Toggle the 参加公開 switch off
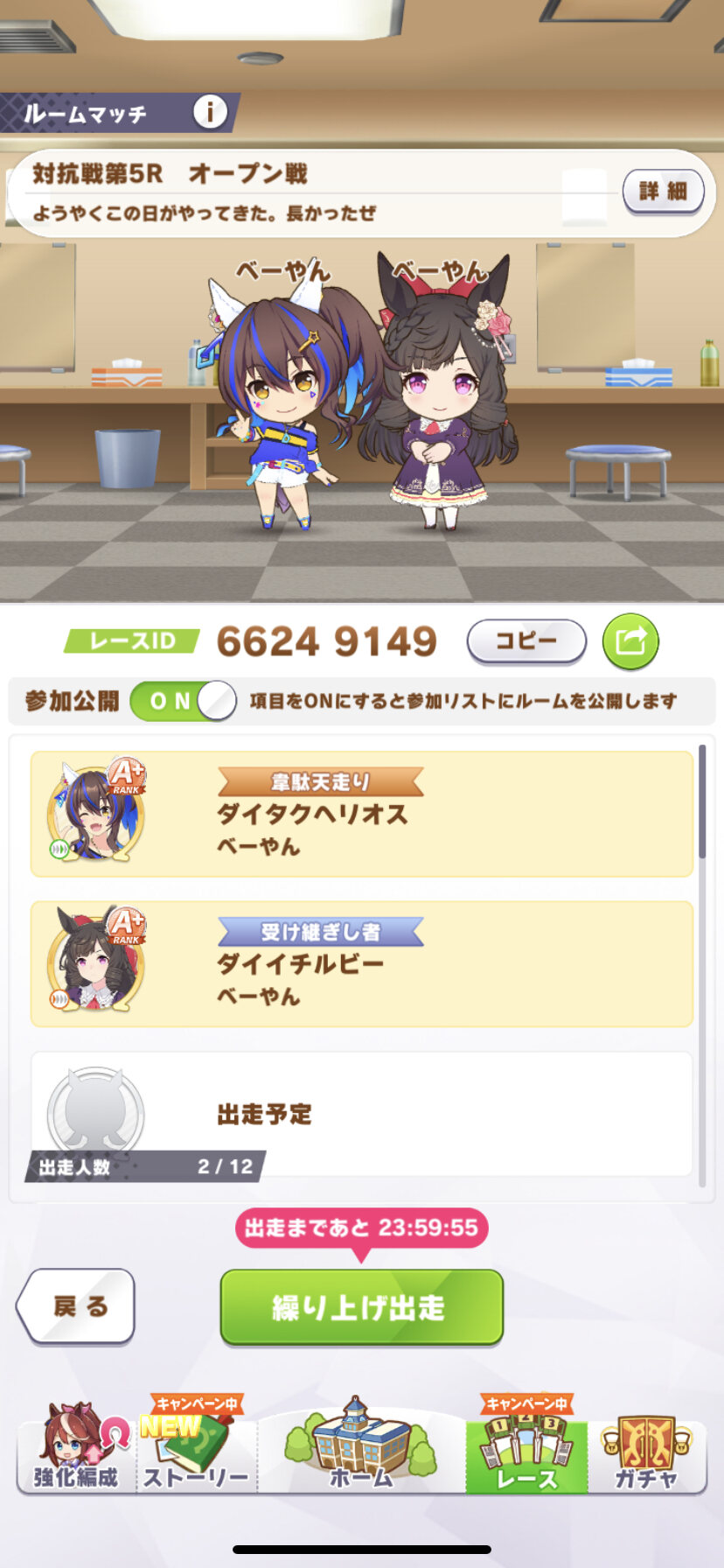 pos(184,701)
